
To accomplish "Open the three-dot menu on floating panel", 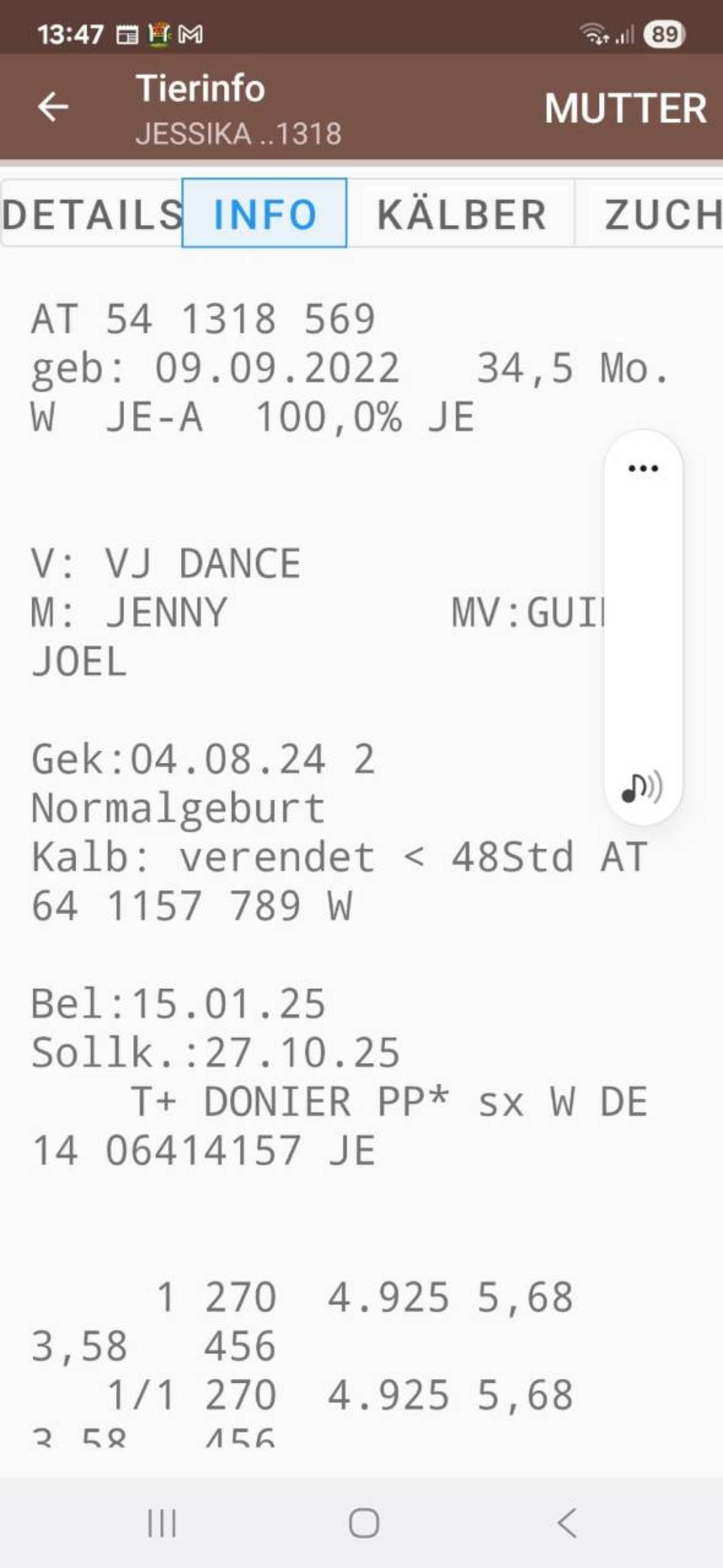I will tap(643, 468).
